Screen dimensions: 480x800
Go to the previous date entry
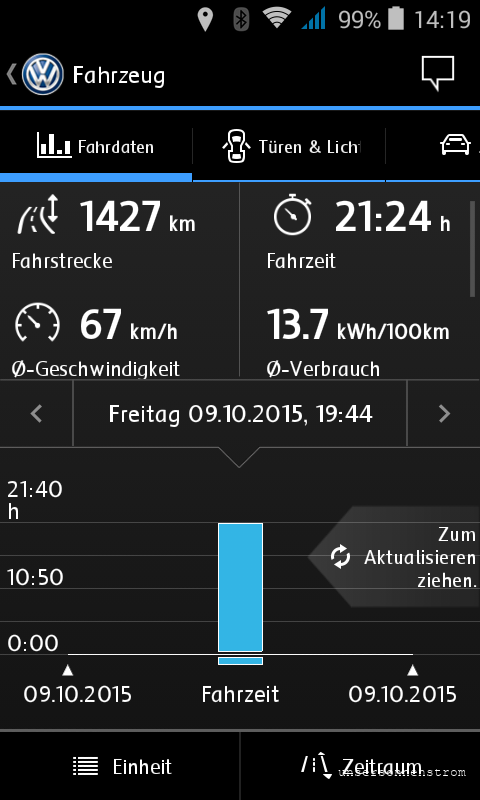[36, 414]
